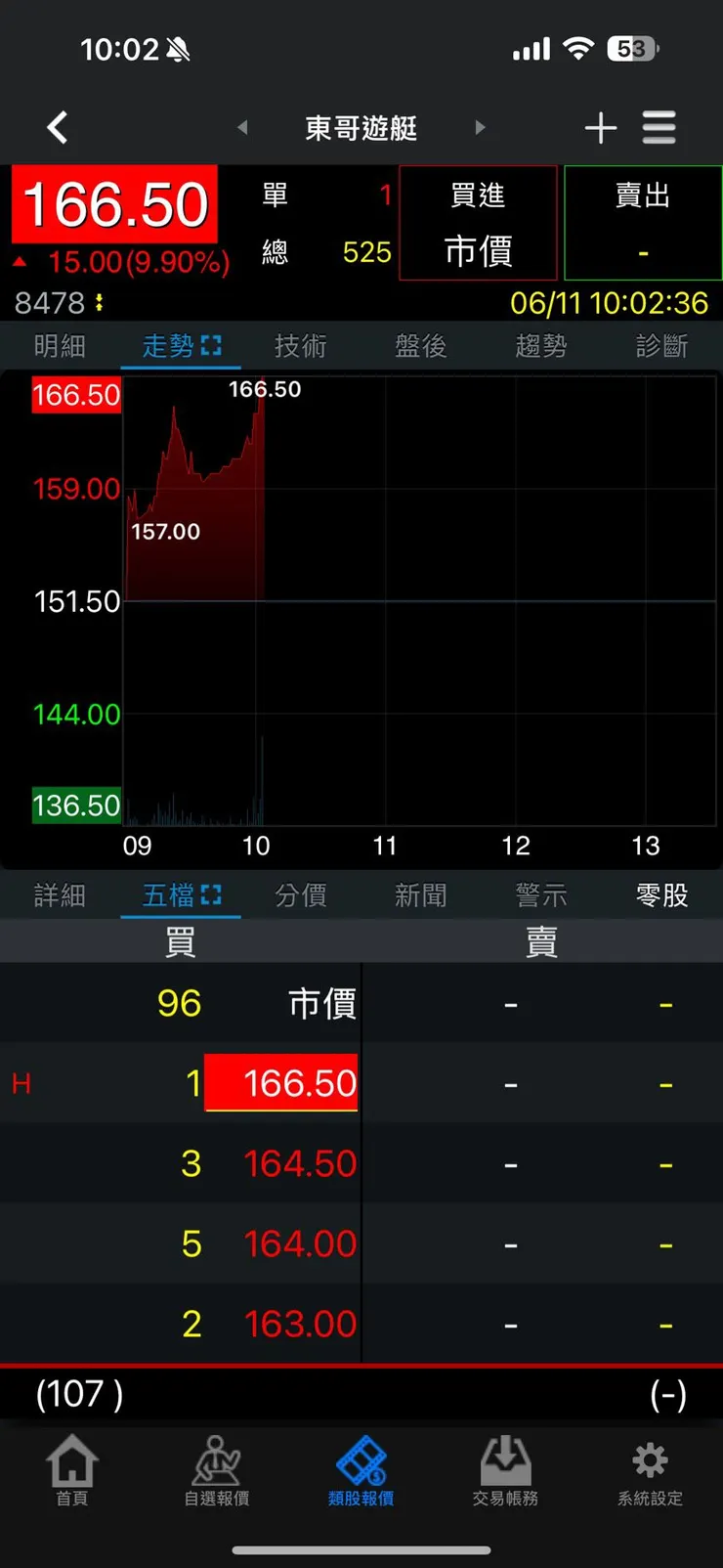Image resolution: width=723 pixels, height=1568 pixels.
Task: Select the 零股 odd lot tab
Action: coord(660,895)
